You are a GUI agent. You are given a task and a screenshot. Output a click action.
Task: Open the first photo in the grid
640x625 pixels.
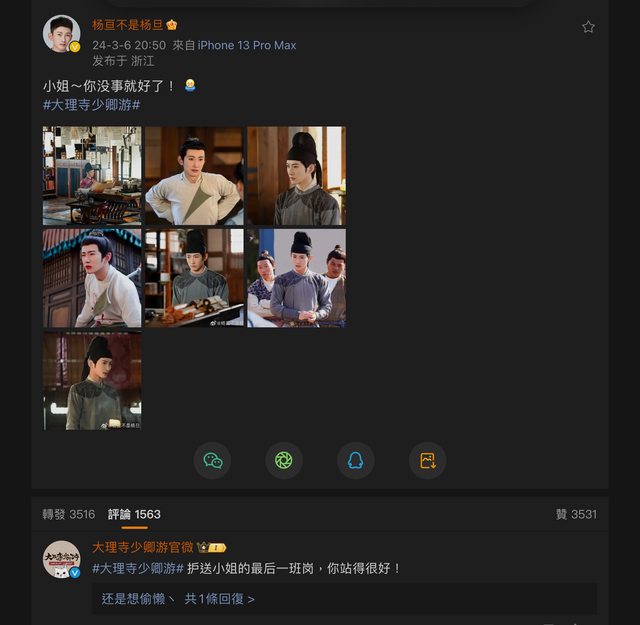(91, 175)
